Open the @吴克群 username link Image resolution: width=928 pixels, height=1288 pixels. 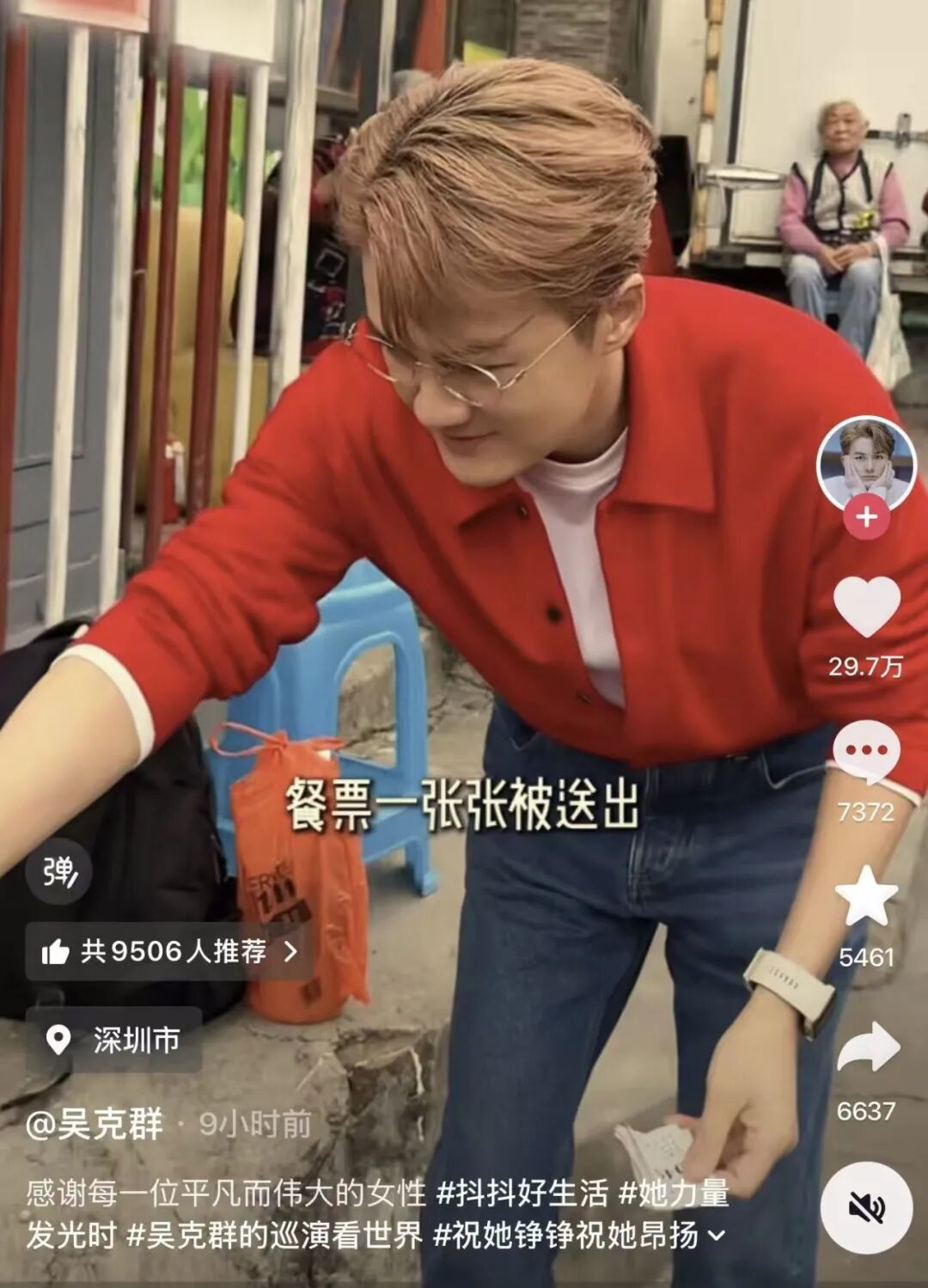[95, 1124]
